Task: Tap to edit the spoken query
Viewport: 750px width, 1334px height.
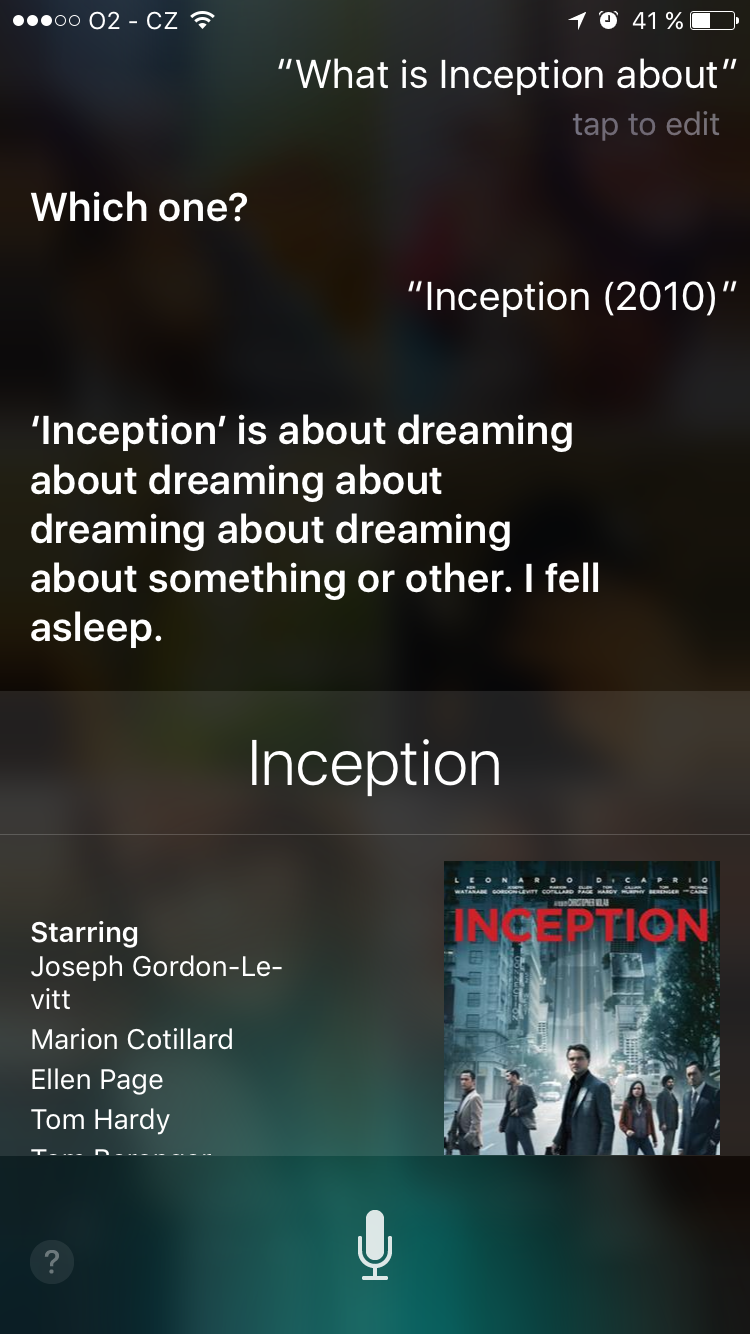Action: pos(645,125)
